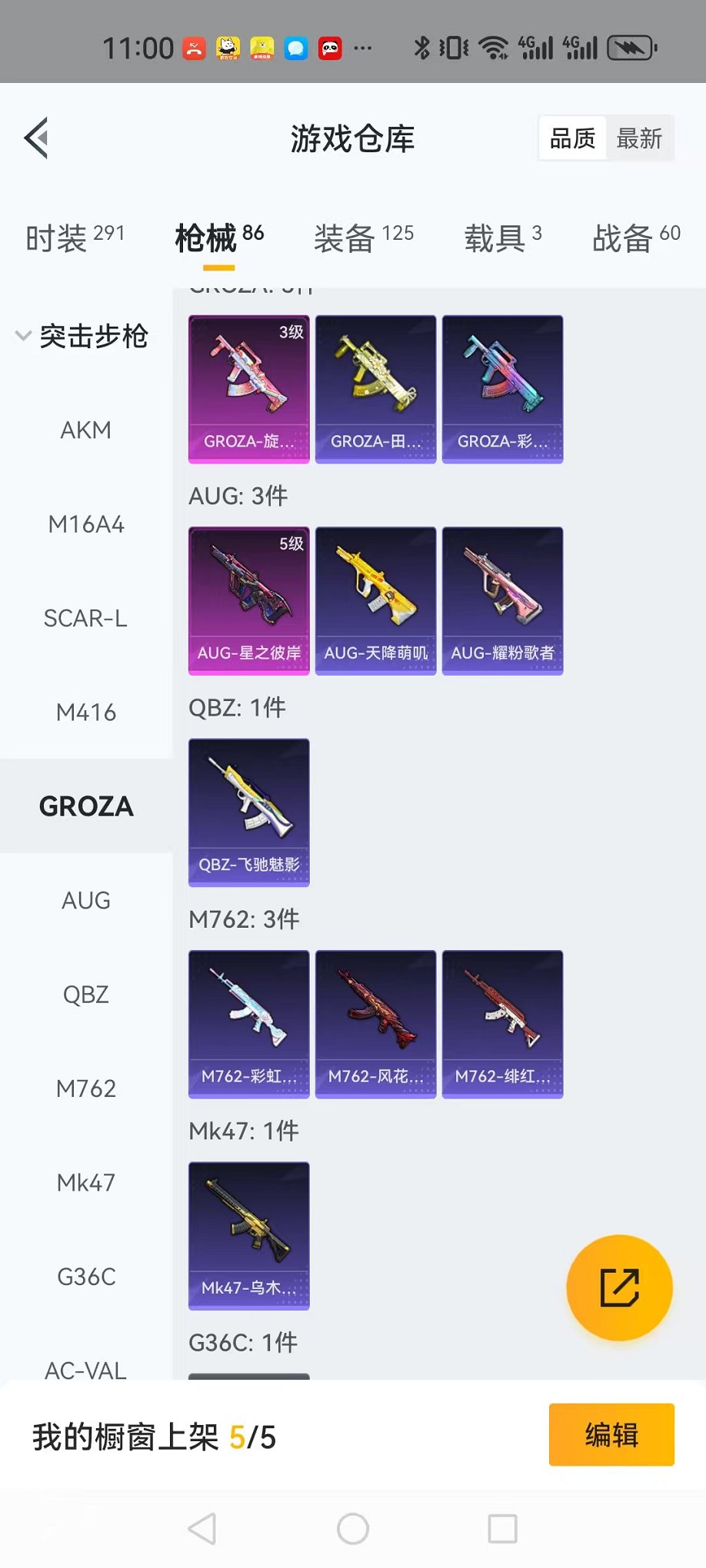Image resolution: width=706 pixels, height=1568 pixels.
Task: Sort by 最新
Action: pos(639,138)
